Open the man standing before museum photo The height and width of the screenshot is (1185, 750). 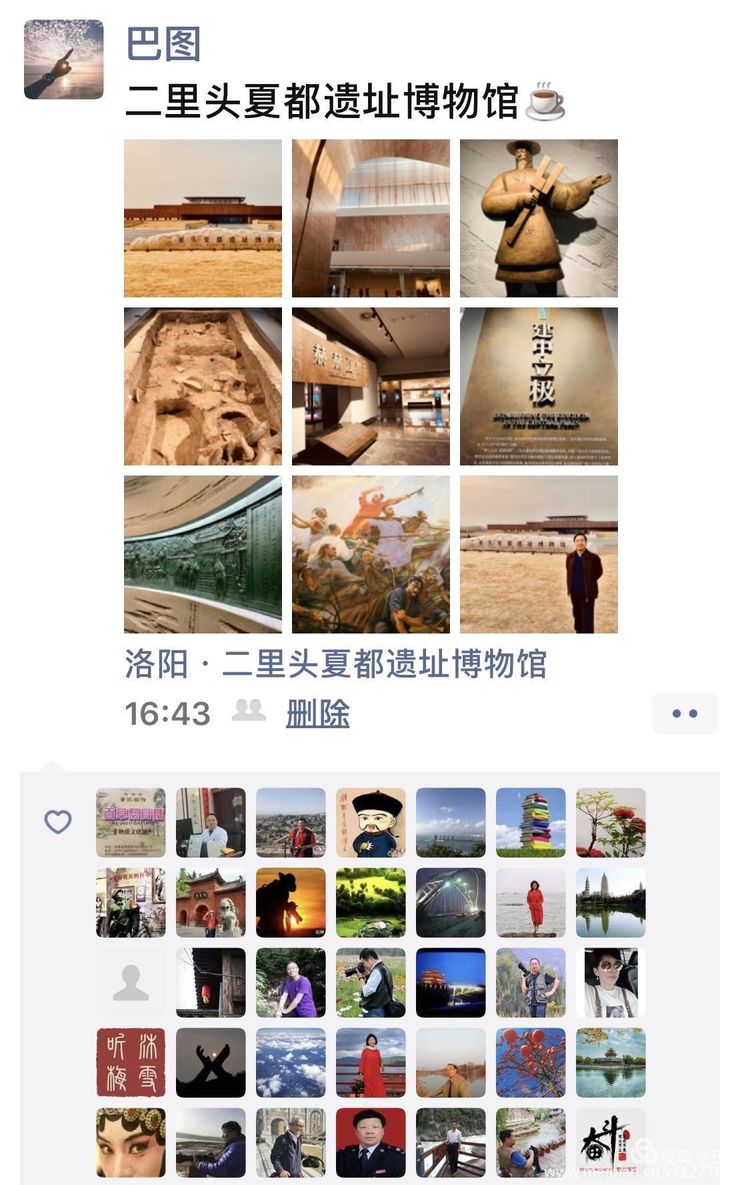[x=538, y=552]
